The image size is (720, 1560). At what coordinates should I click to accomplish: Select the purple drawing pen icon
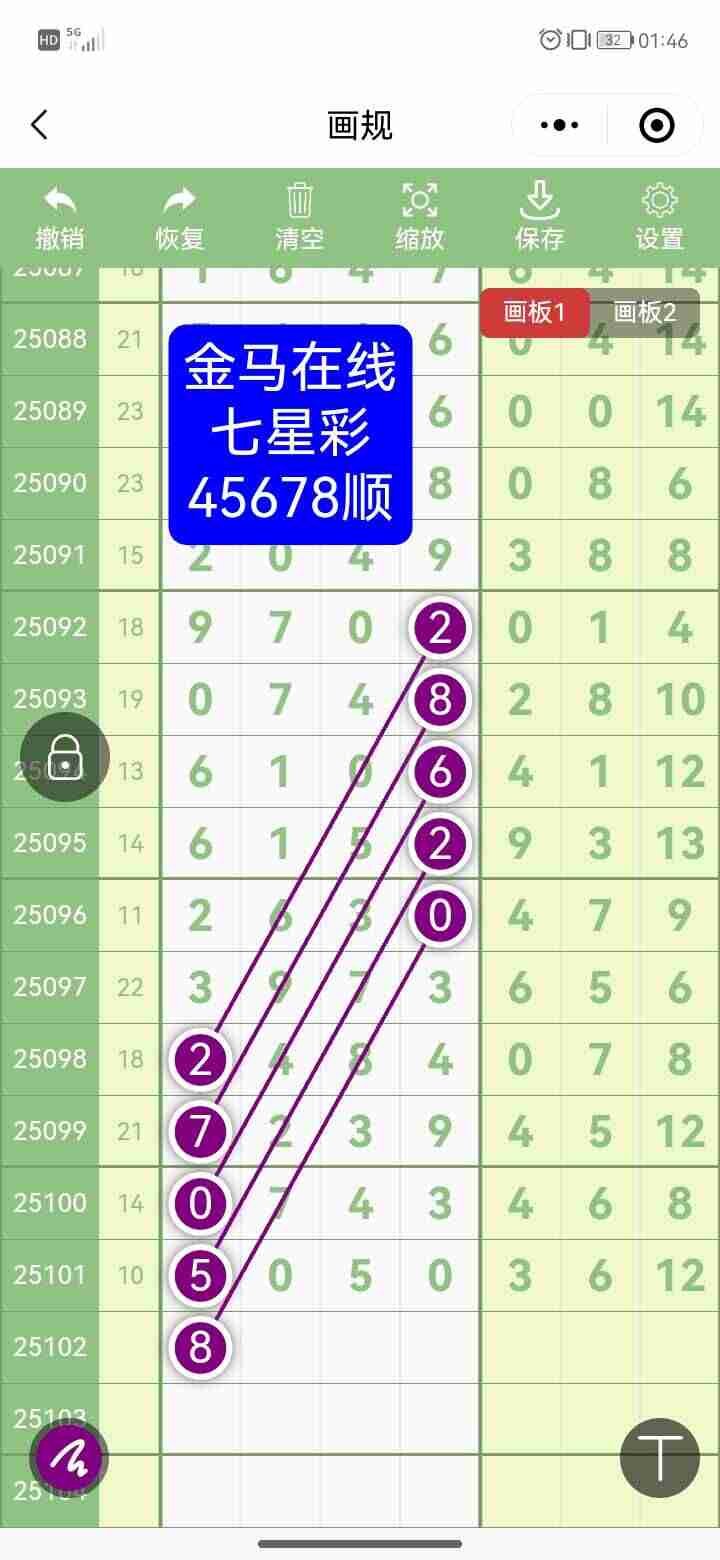click(65, 1456)
